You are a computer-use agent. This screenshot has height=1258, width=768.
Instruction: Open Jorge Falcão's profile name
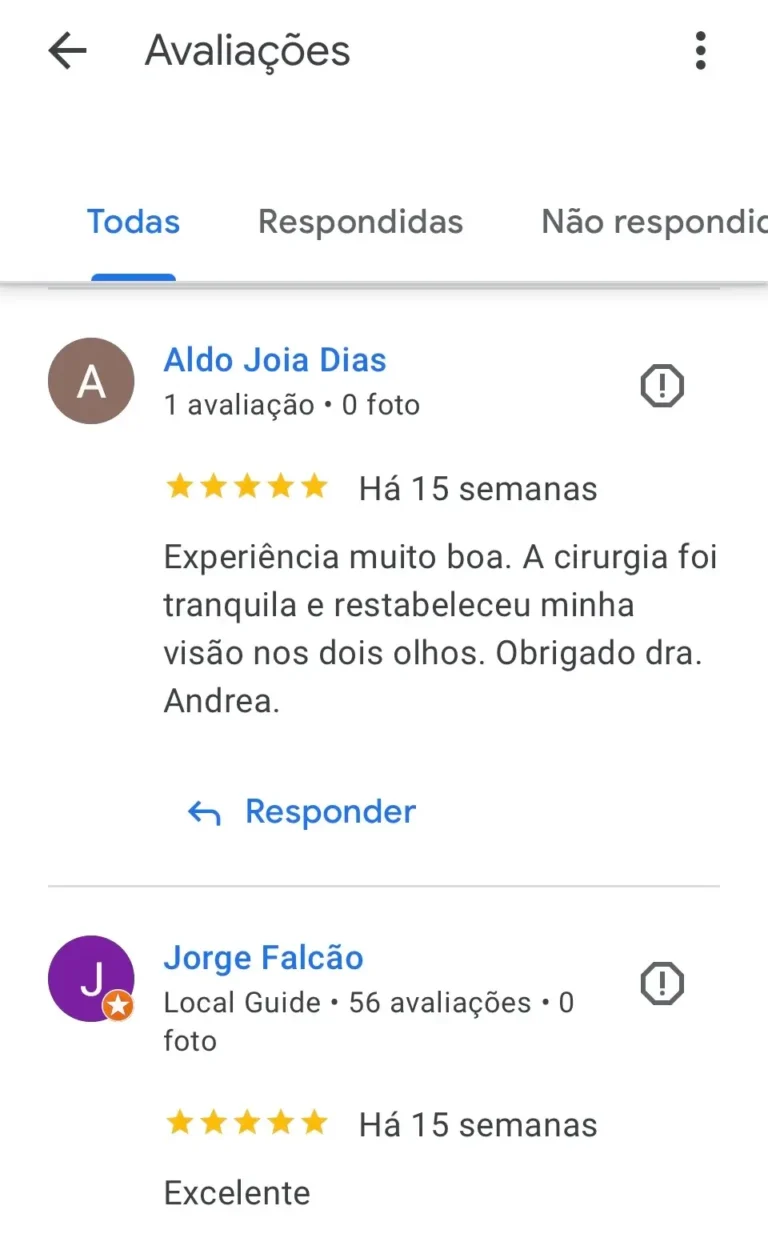263,958
